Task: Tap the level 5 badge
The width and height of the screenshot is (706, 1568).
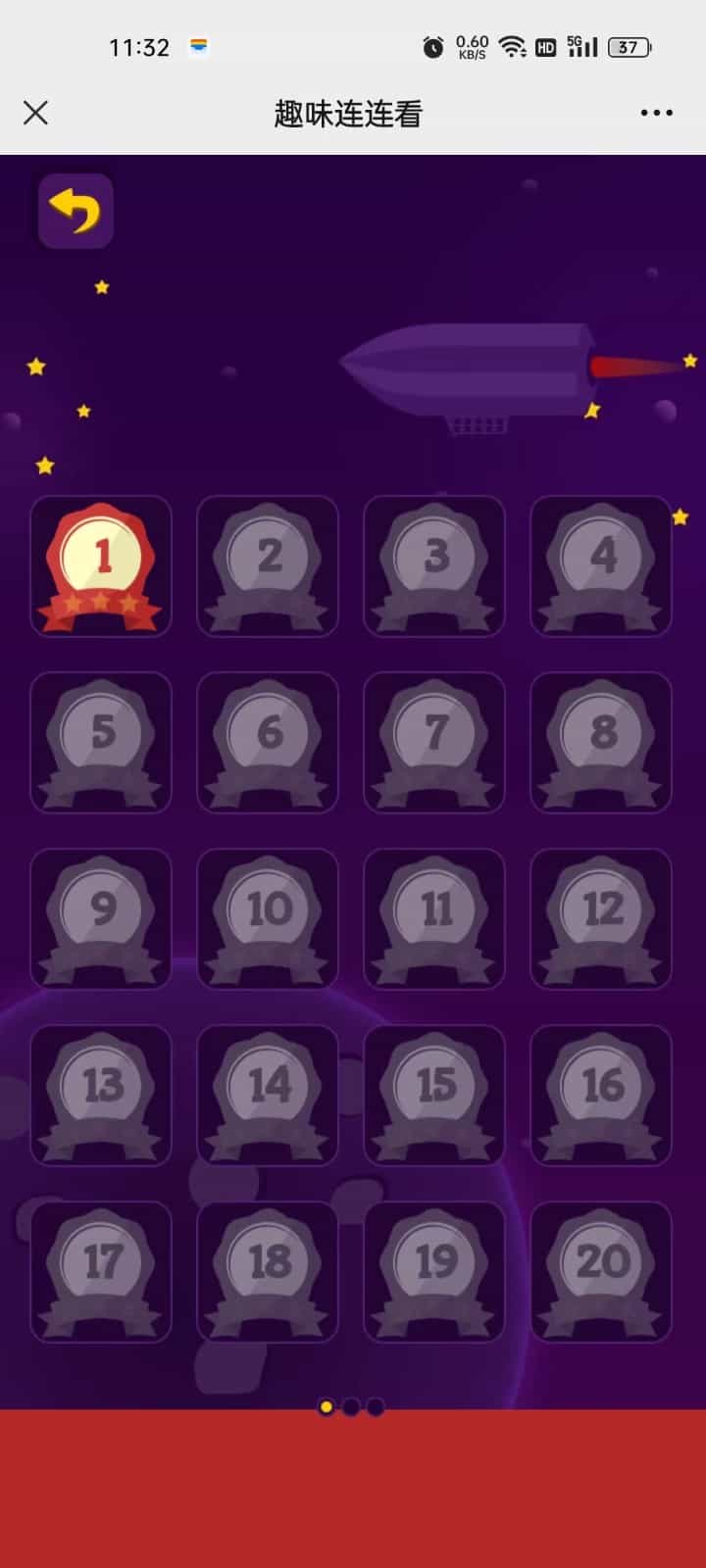Action: [x=101, y=743]
